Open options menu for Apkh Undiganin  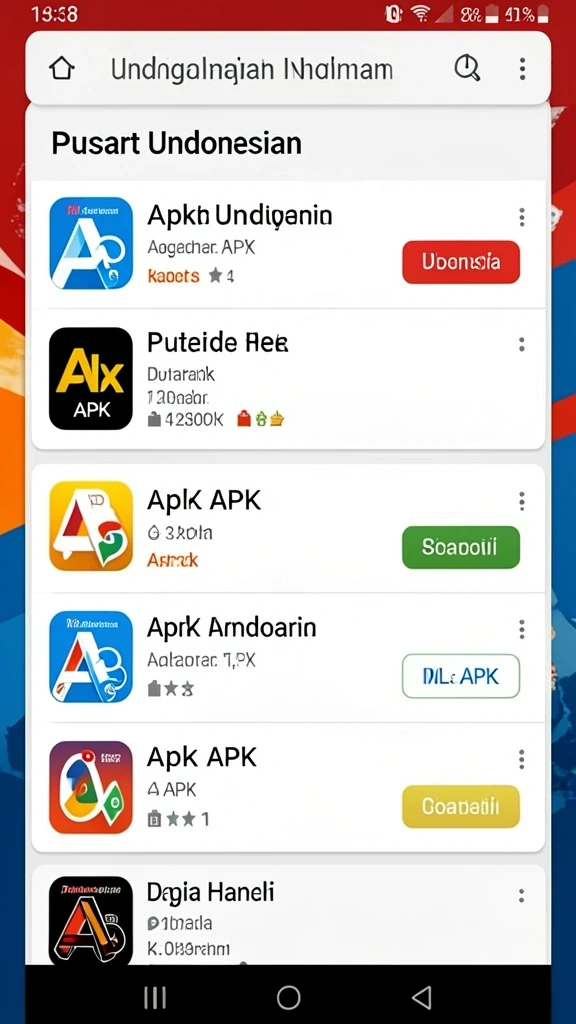click(521, 217)
